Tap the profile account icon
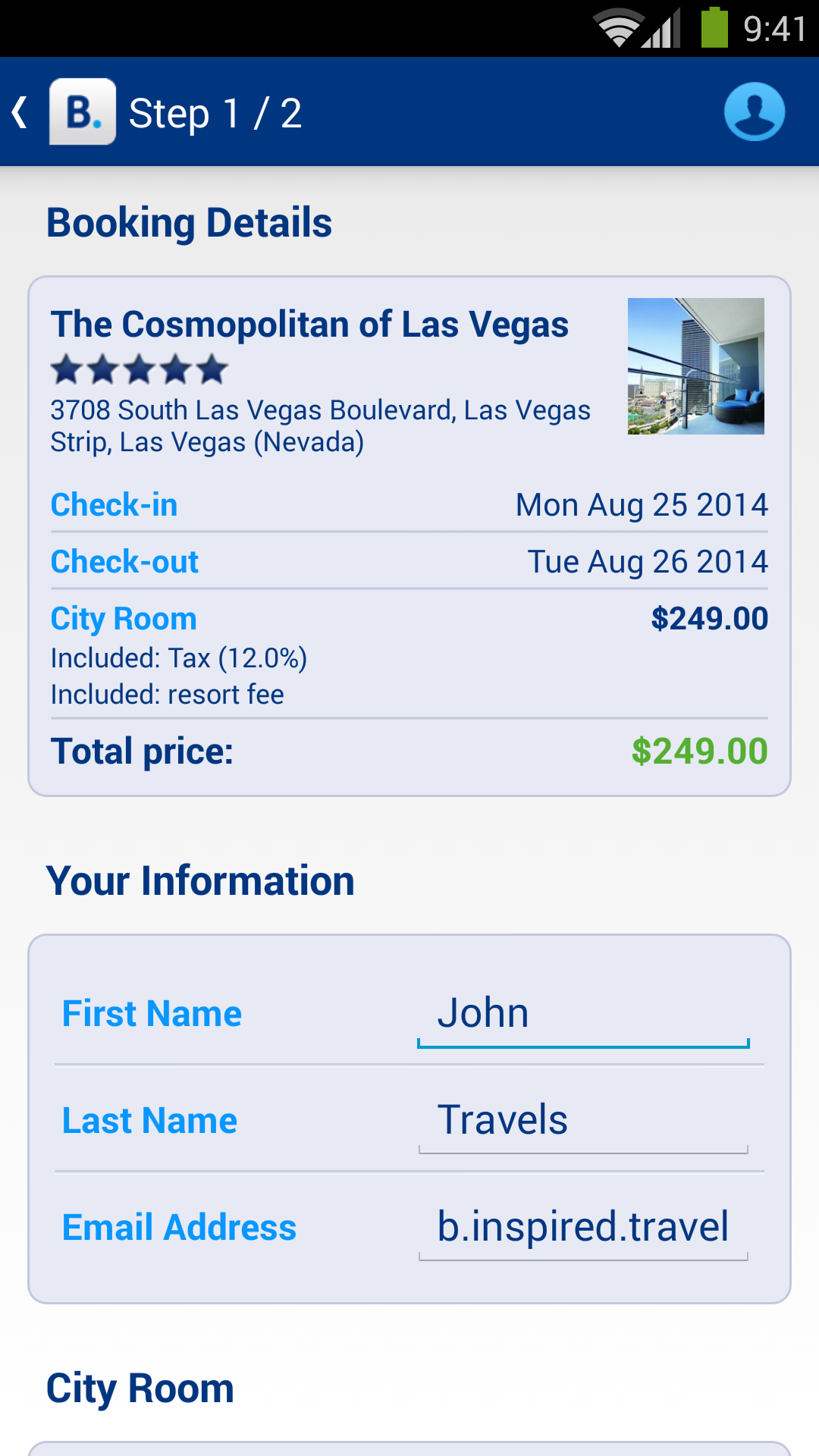The width and height of the screenshot is (819, 1456). click(x=753, y=112)
